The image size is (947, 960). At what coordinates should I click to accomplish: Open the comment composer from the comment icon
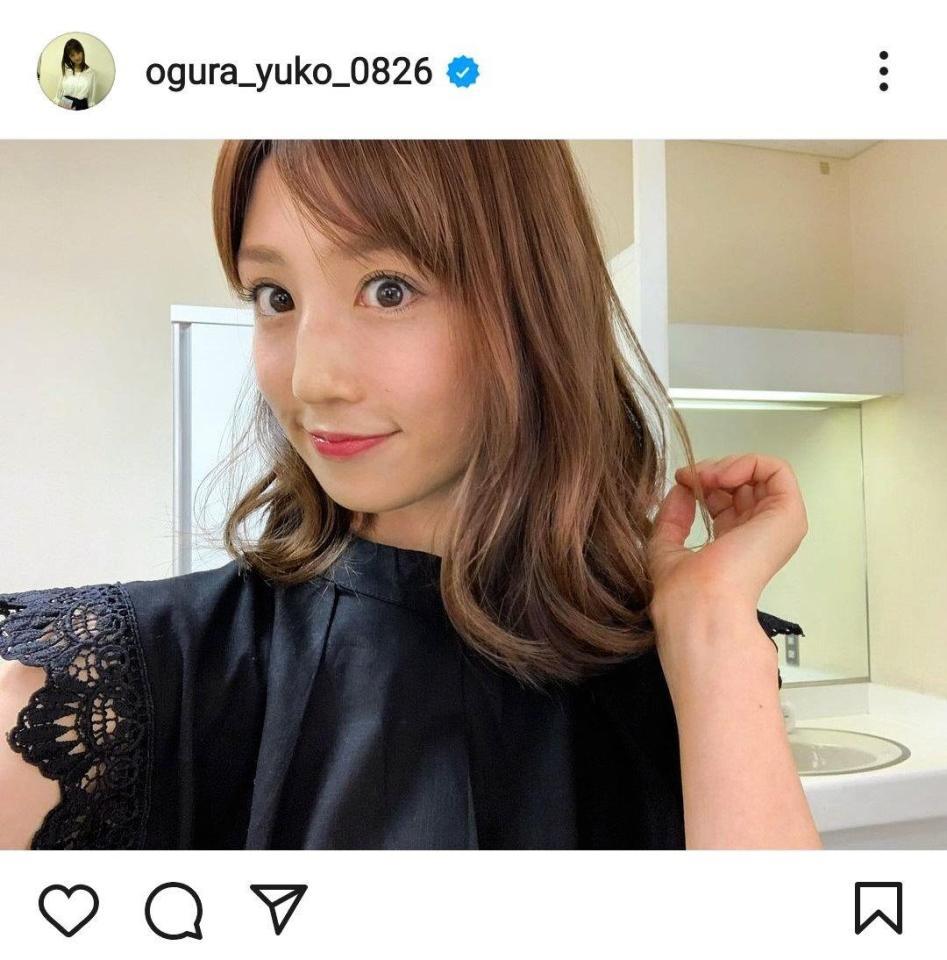pyautogui.click(x=176, y=912)
